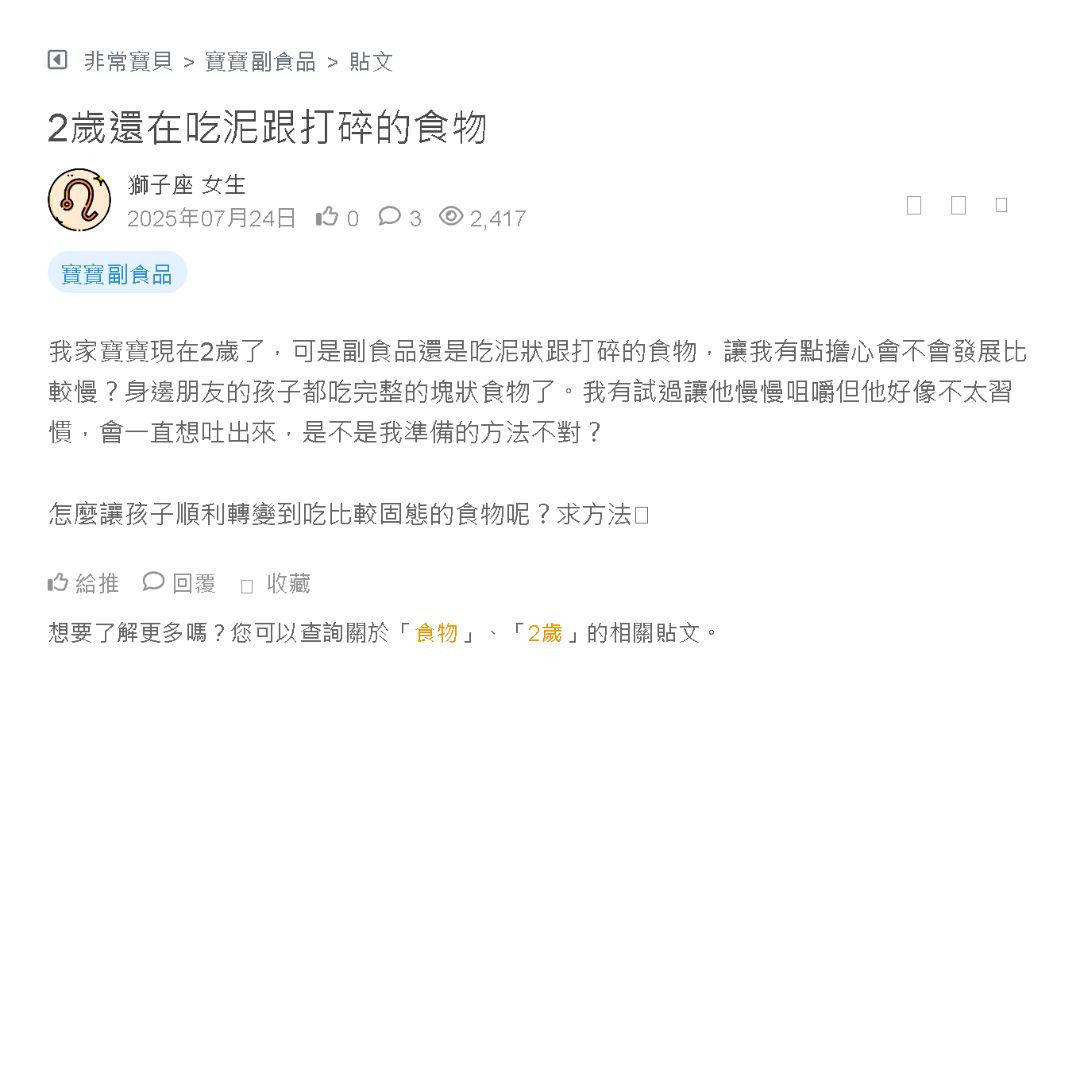This screenshot has height=1080, width=1080.
Task: Open the 非常寶貝 breadcrumb link
Action: pyautogui.click(x=128, y=61)
